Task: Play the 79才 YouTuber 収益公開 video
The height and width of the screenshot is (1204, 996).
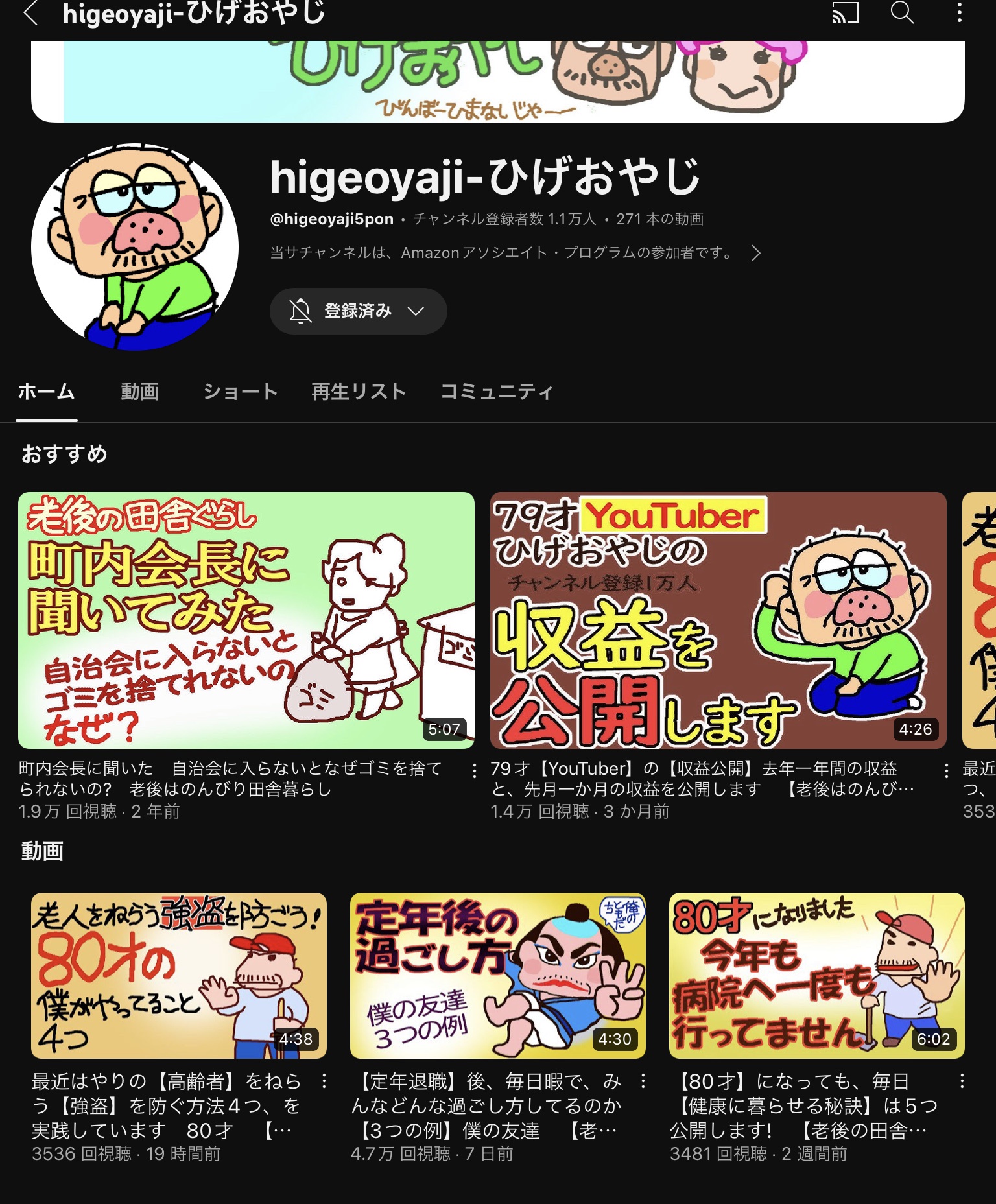Action: [x=718, y=620]
